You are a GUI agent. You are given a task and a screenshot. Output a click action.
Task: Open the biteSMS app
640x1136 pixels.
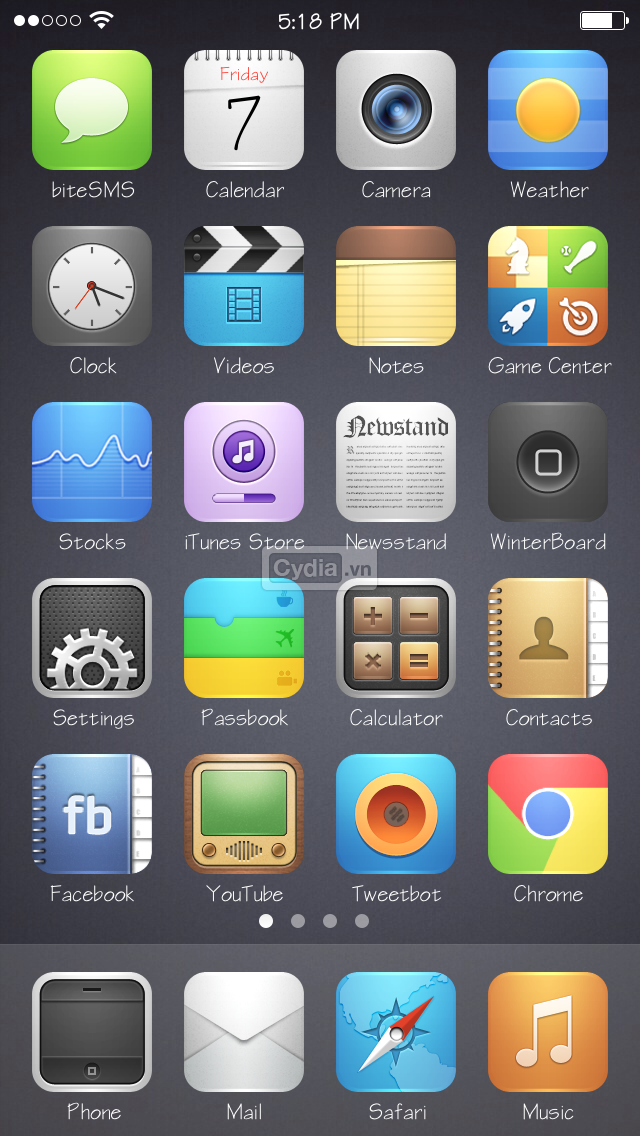[92, 110]
